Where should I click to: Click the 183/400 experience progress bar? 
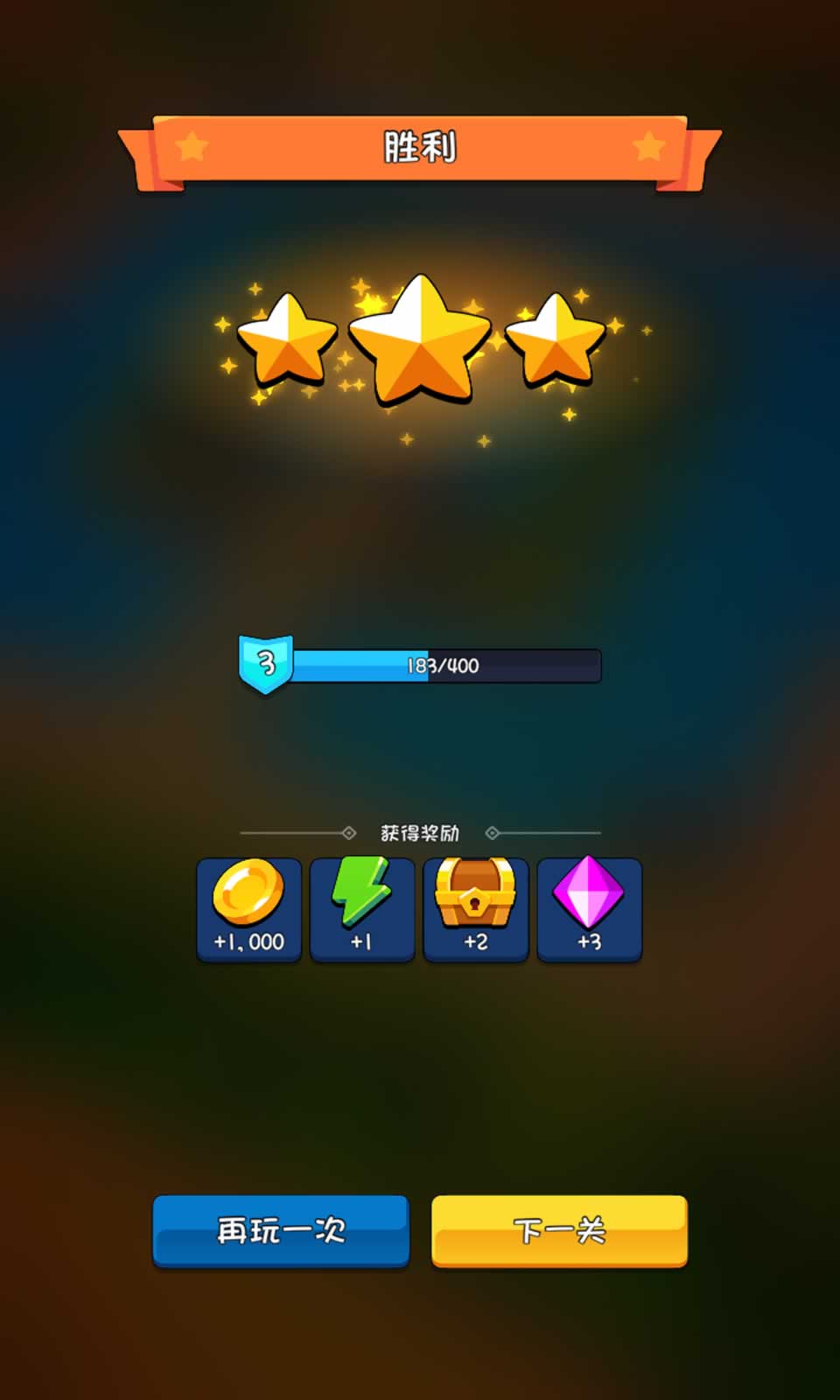[446, 665]
